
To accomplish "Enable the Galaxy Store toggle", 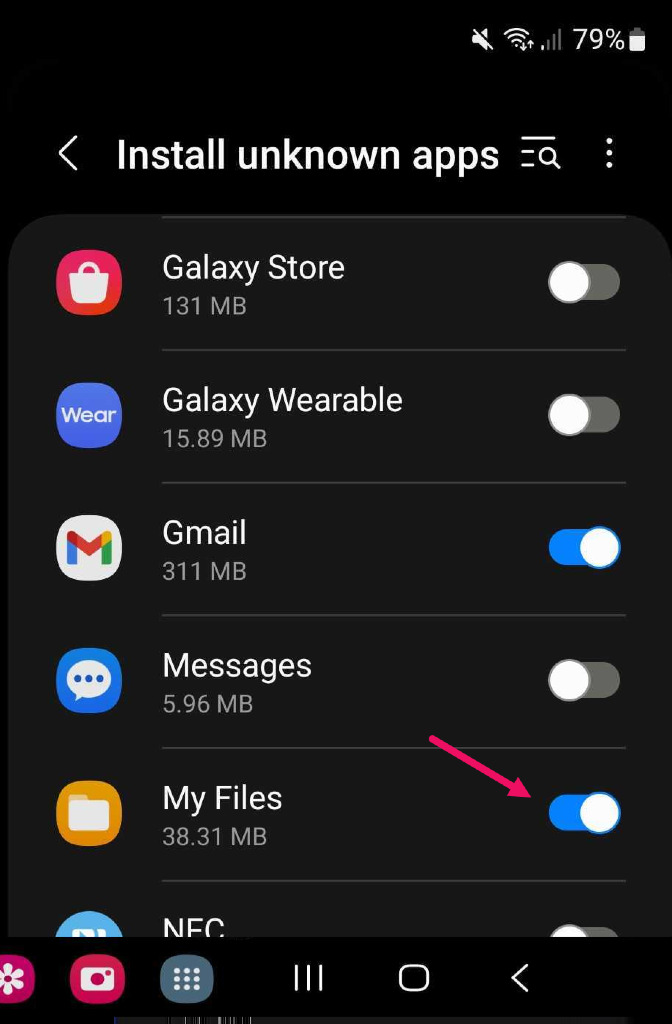I will 584,284.
